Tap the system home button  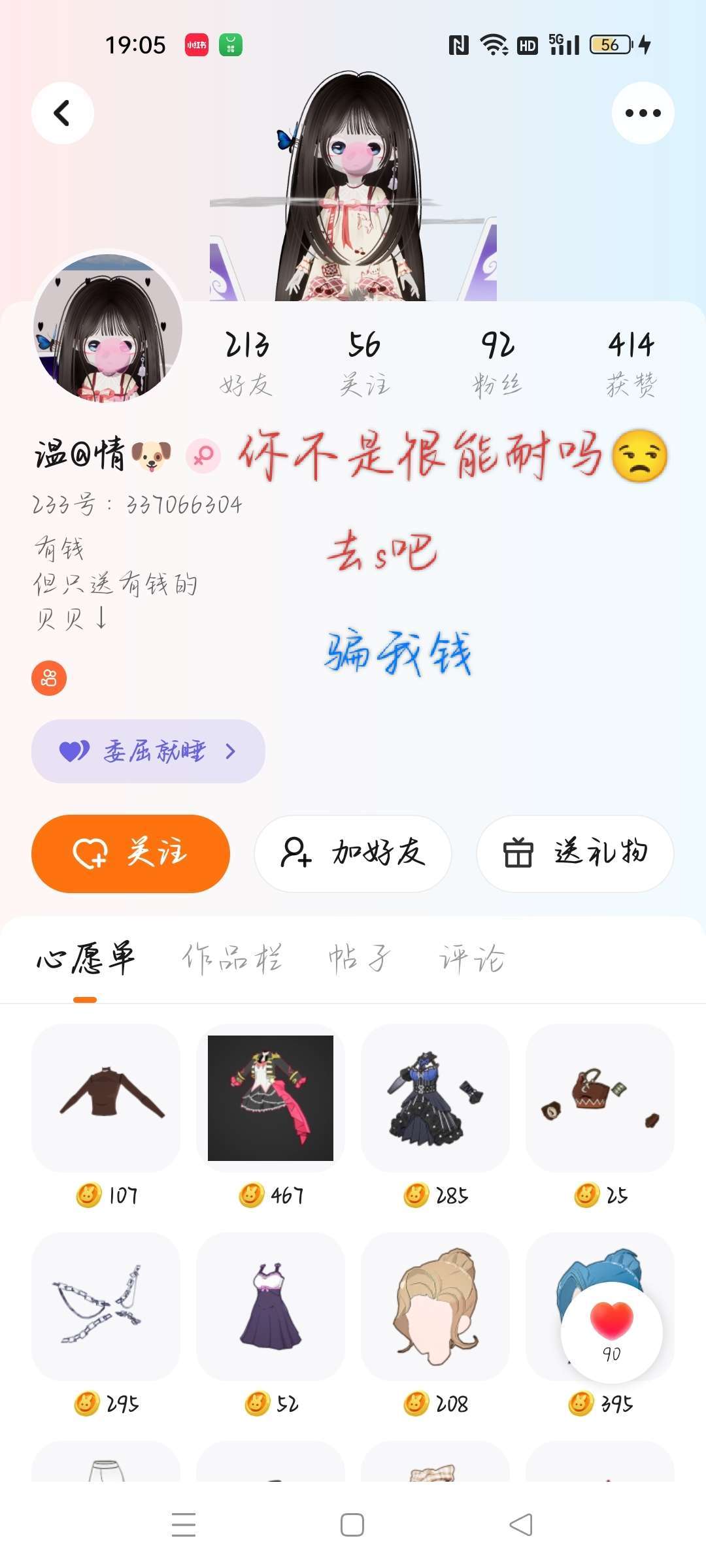pos(352,1525)
